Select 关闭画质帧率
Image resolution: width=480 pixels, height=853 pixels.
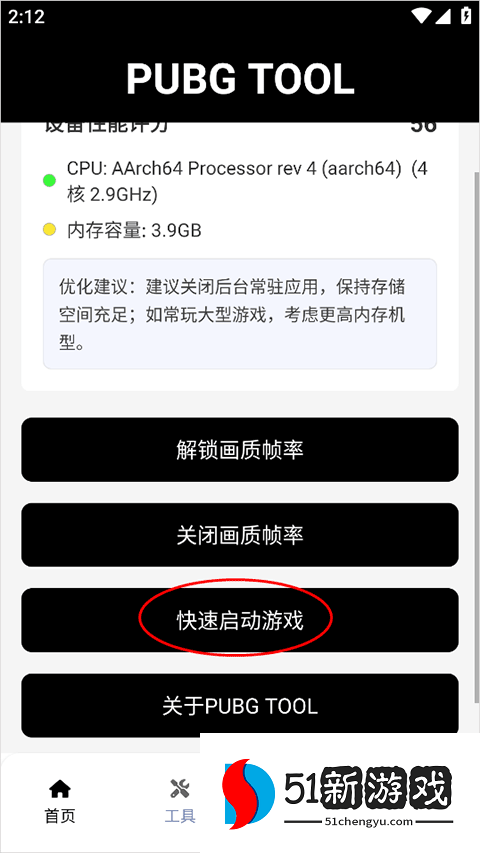coord(239,535)
